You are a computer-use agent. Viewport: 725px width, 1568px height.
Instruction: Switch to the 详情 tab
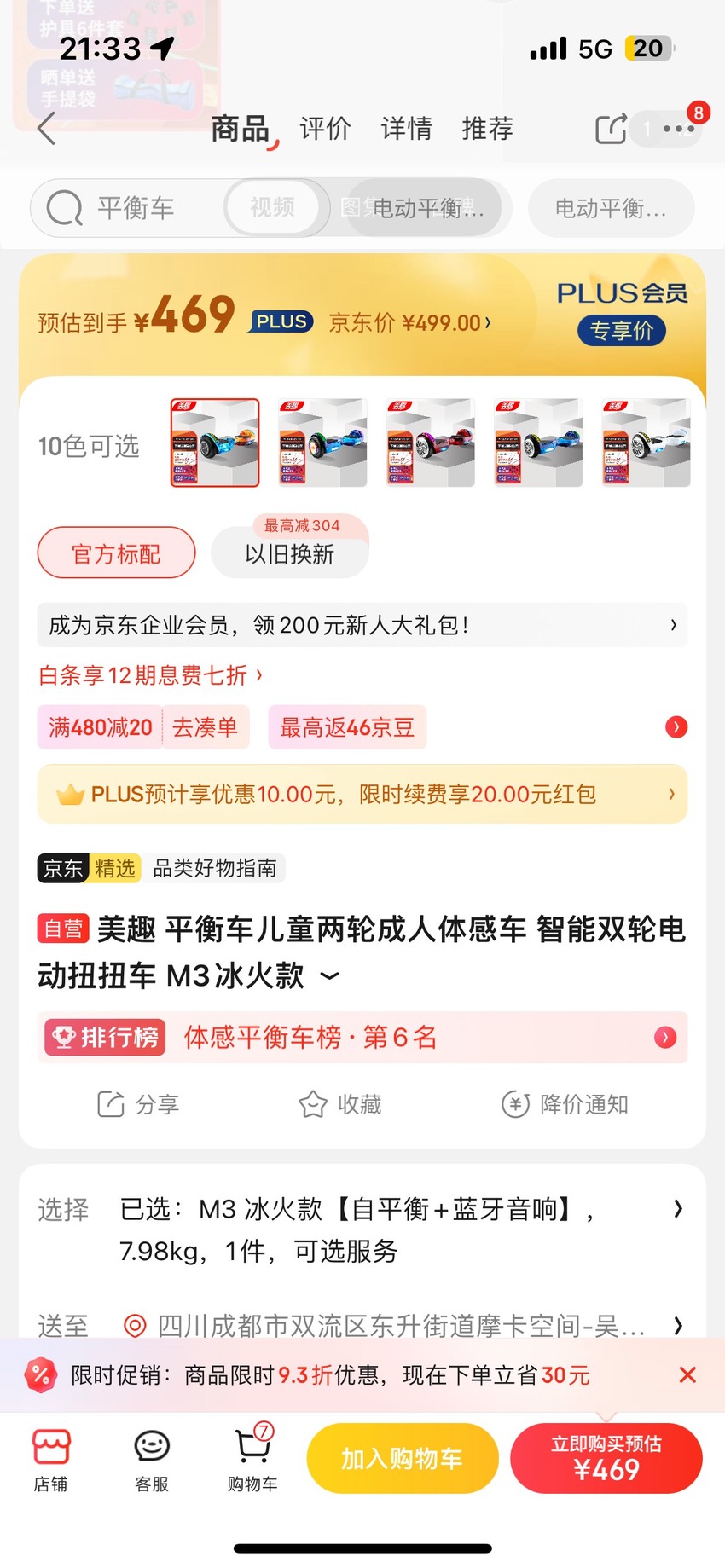tap(406, 129)
